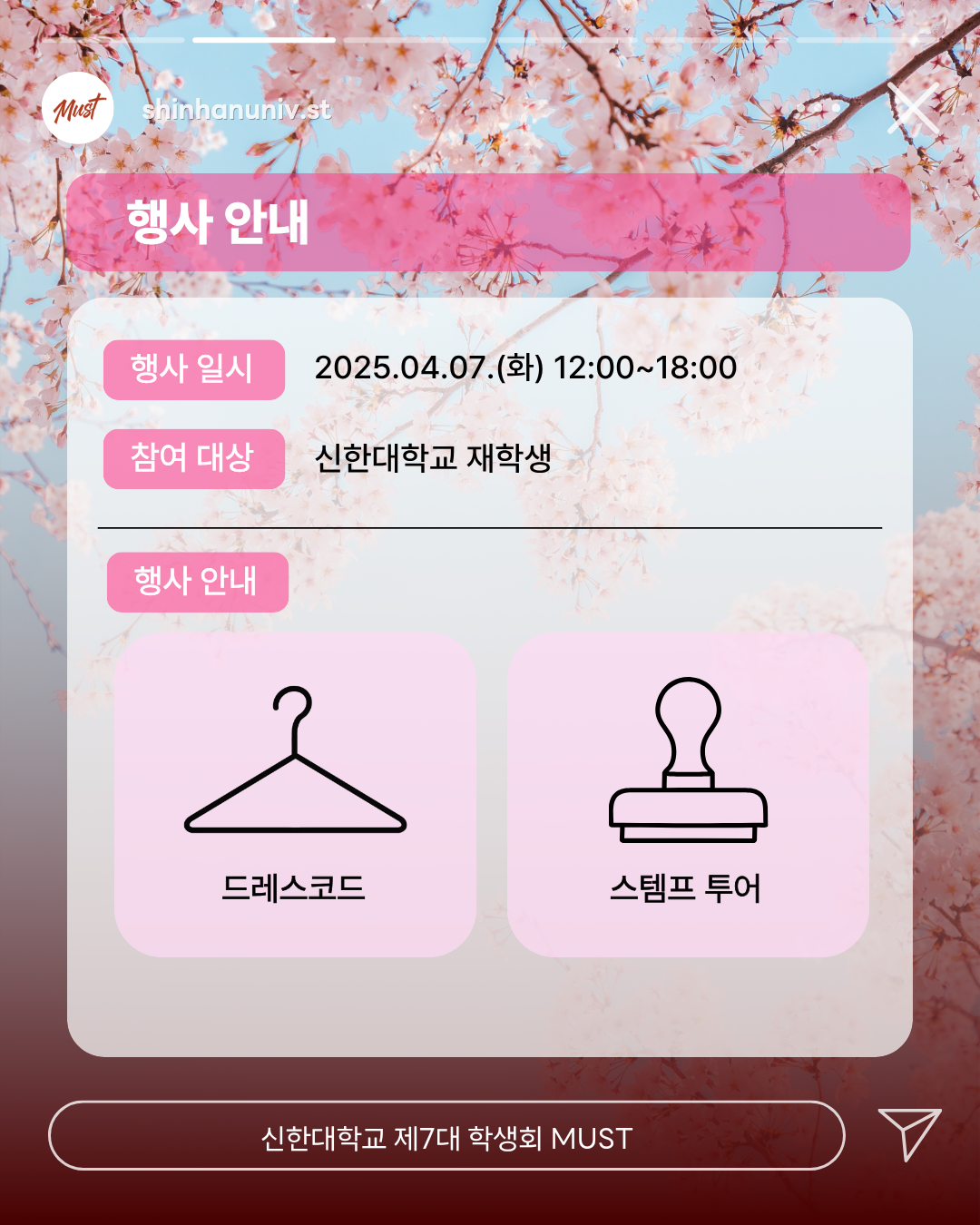This screenshot has height=1225, width=980.
Task: Click the paper plane share icon
Action: [910, 1133]
